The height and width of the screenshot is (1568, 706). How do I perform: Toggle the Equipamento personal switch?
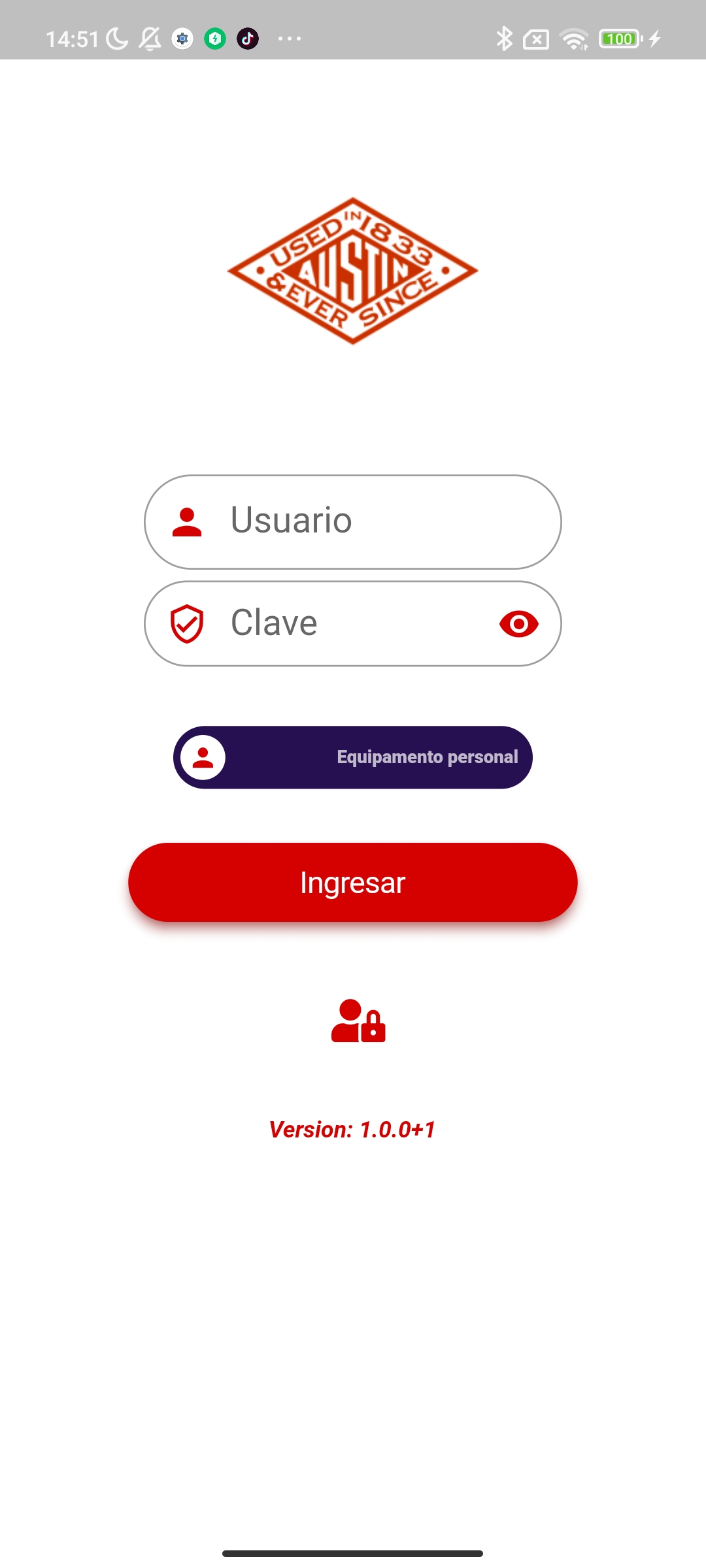tap(353, 757)
